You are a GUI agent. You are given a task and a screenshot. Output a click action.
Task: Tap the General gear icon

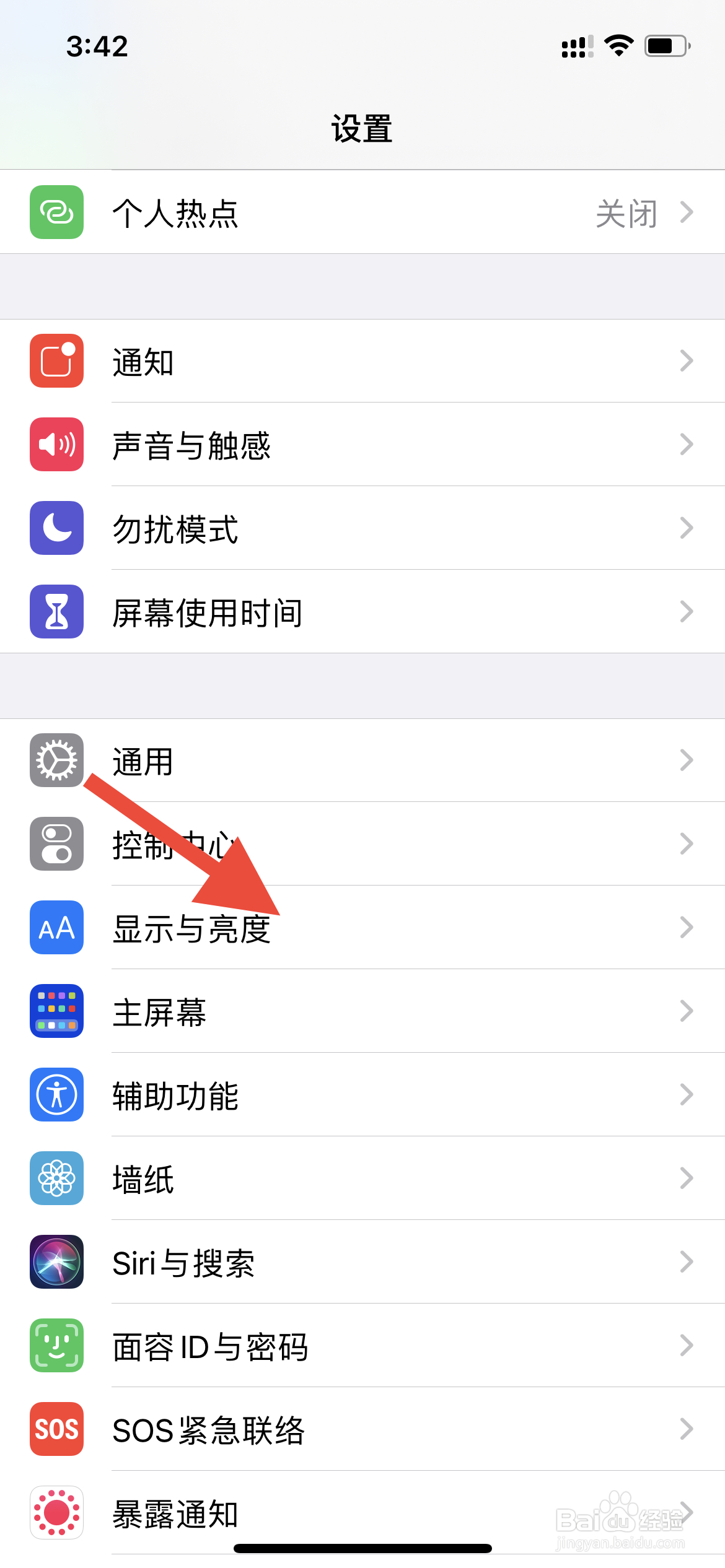point(56,761)
